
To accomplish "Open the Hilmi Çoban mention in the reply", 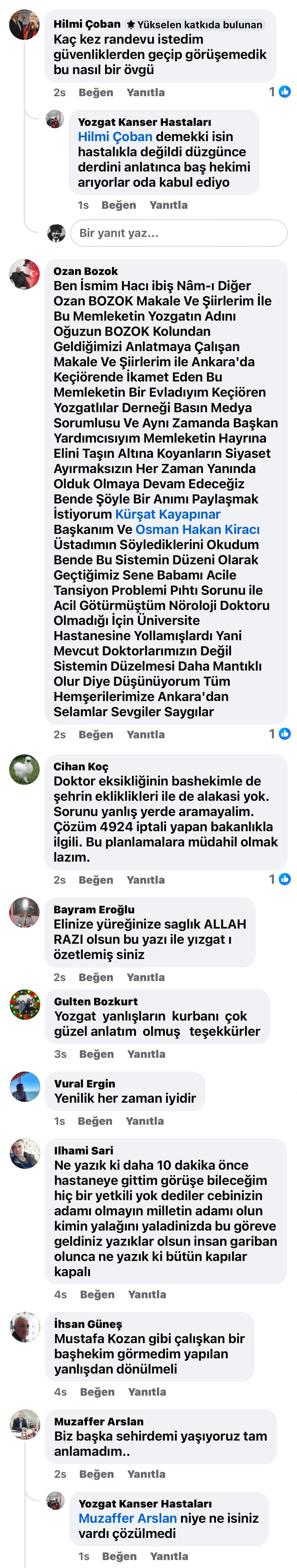I will (x=115, y=137).
